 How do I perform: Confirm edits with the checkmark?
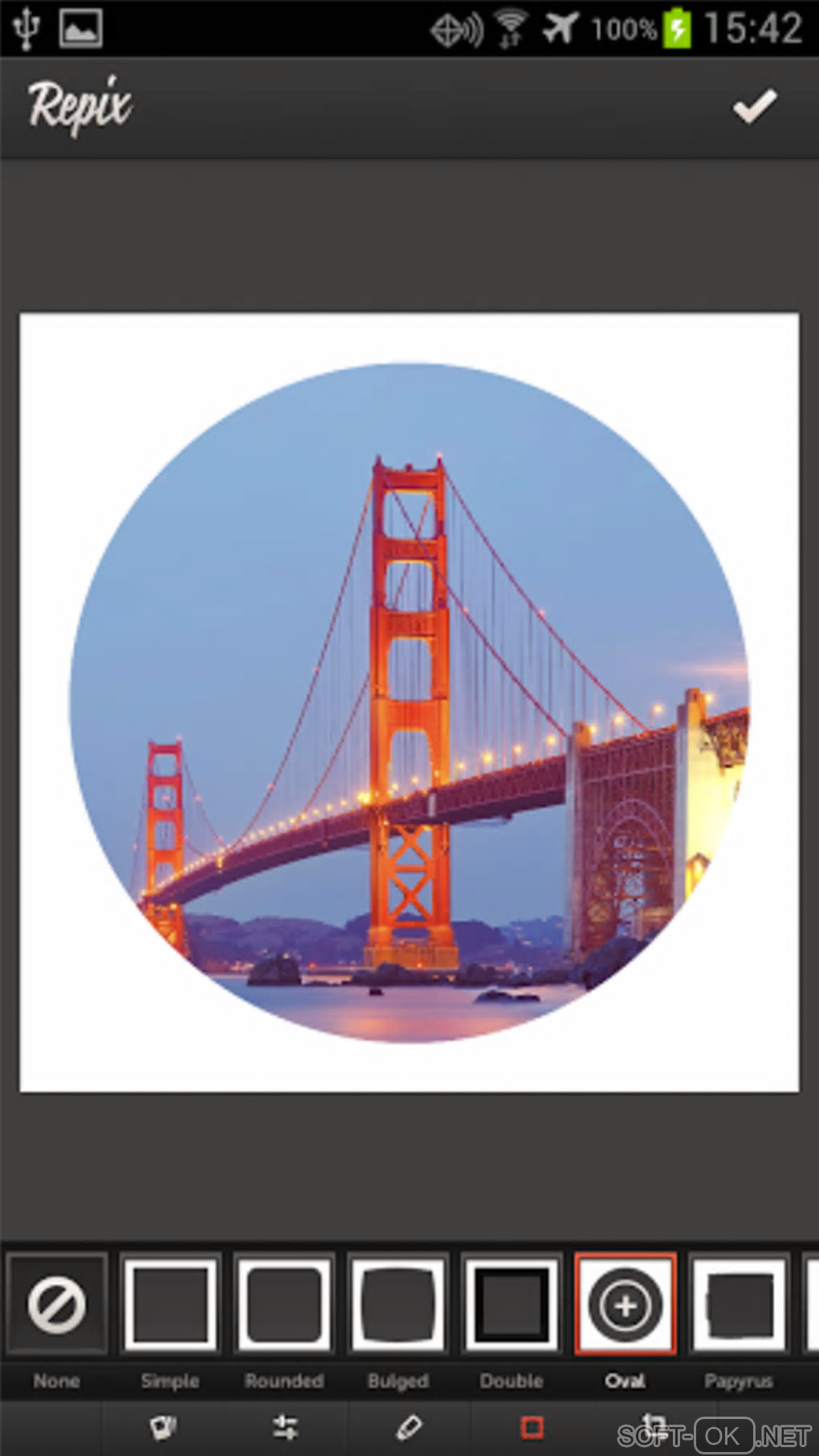point(754,106)
